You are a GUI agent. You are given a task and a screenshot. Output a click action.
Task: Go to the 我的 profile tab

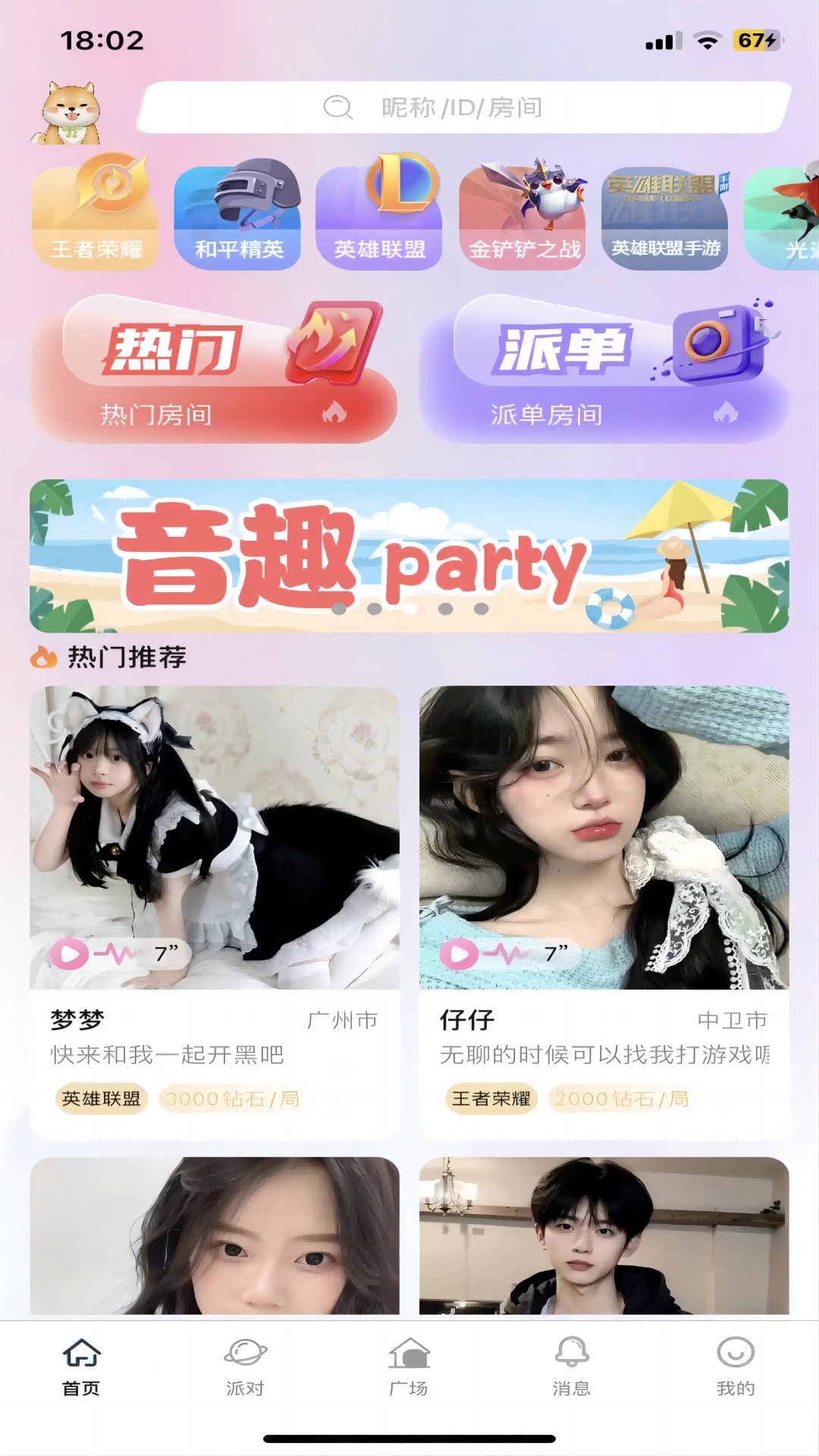tap(736, 1367)
